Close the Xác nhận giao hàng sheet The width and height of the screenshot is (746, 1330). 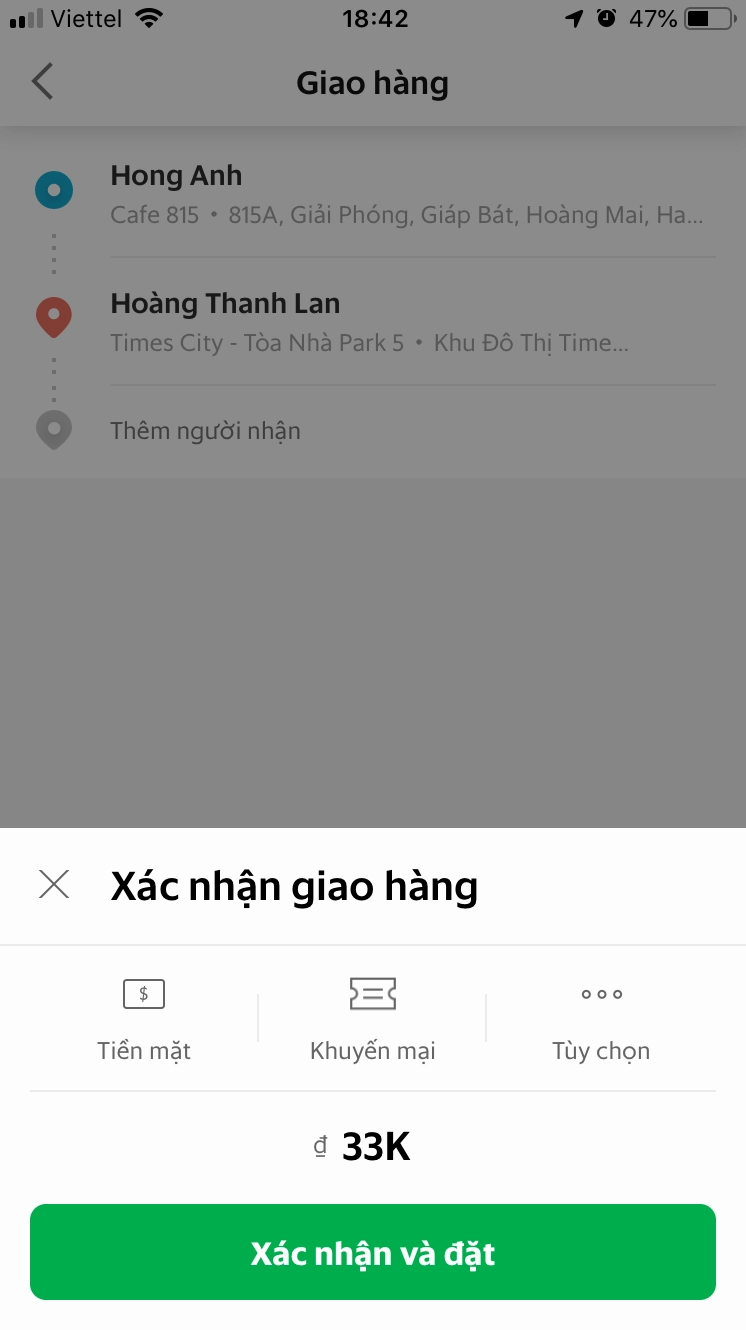53,884
